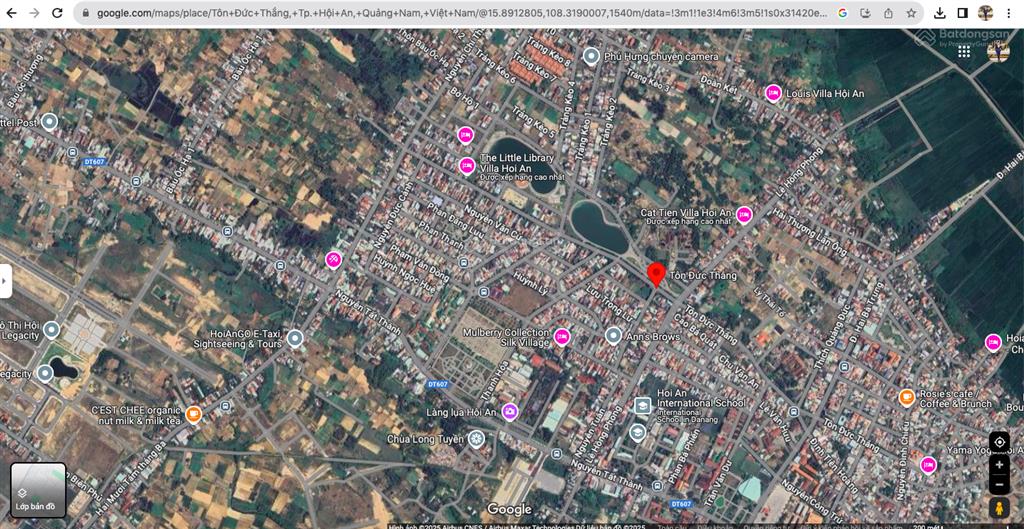Screen dimensions: 1024x529
Task: Open HoiAnGO E-Taxi Sightseeing & Tours pin
Action: 294,338
